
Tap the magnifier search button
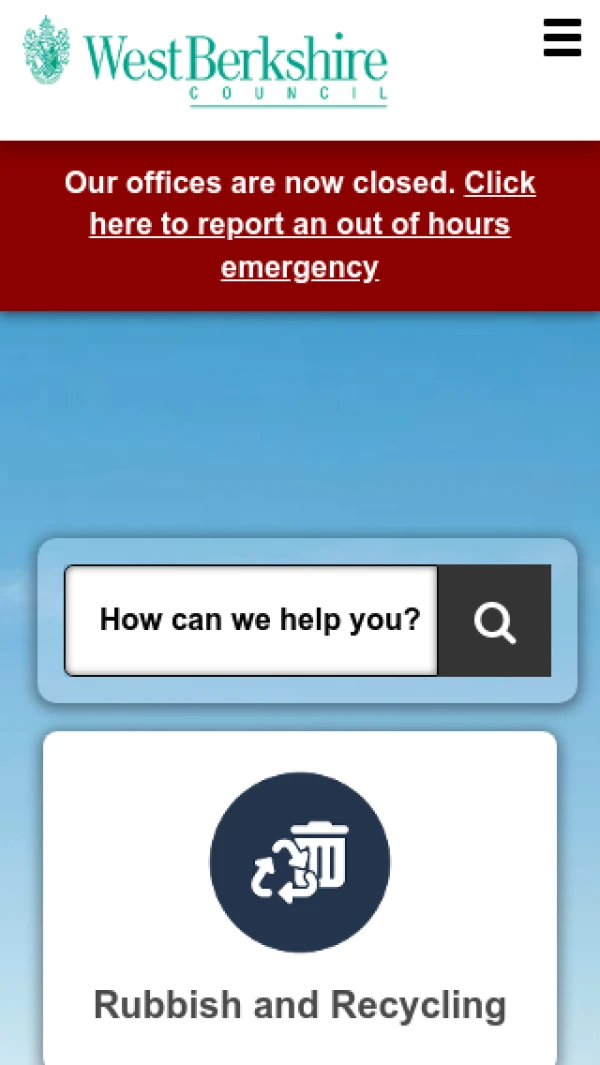tap(495, 621)
